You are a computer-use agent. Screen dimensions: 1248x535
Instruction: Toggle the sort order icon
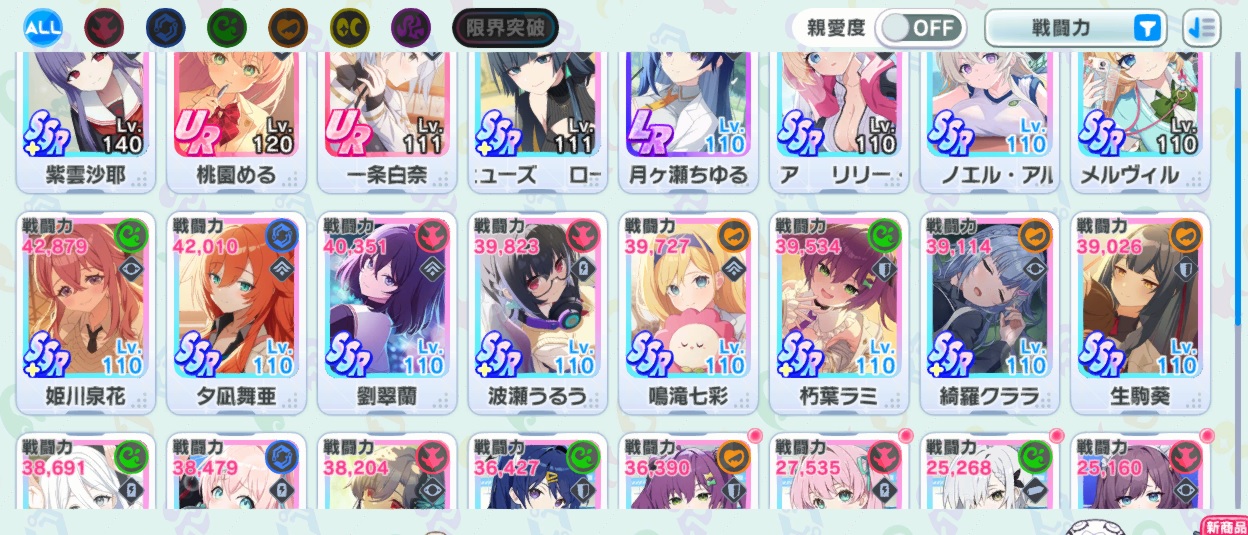(1201, 28)
